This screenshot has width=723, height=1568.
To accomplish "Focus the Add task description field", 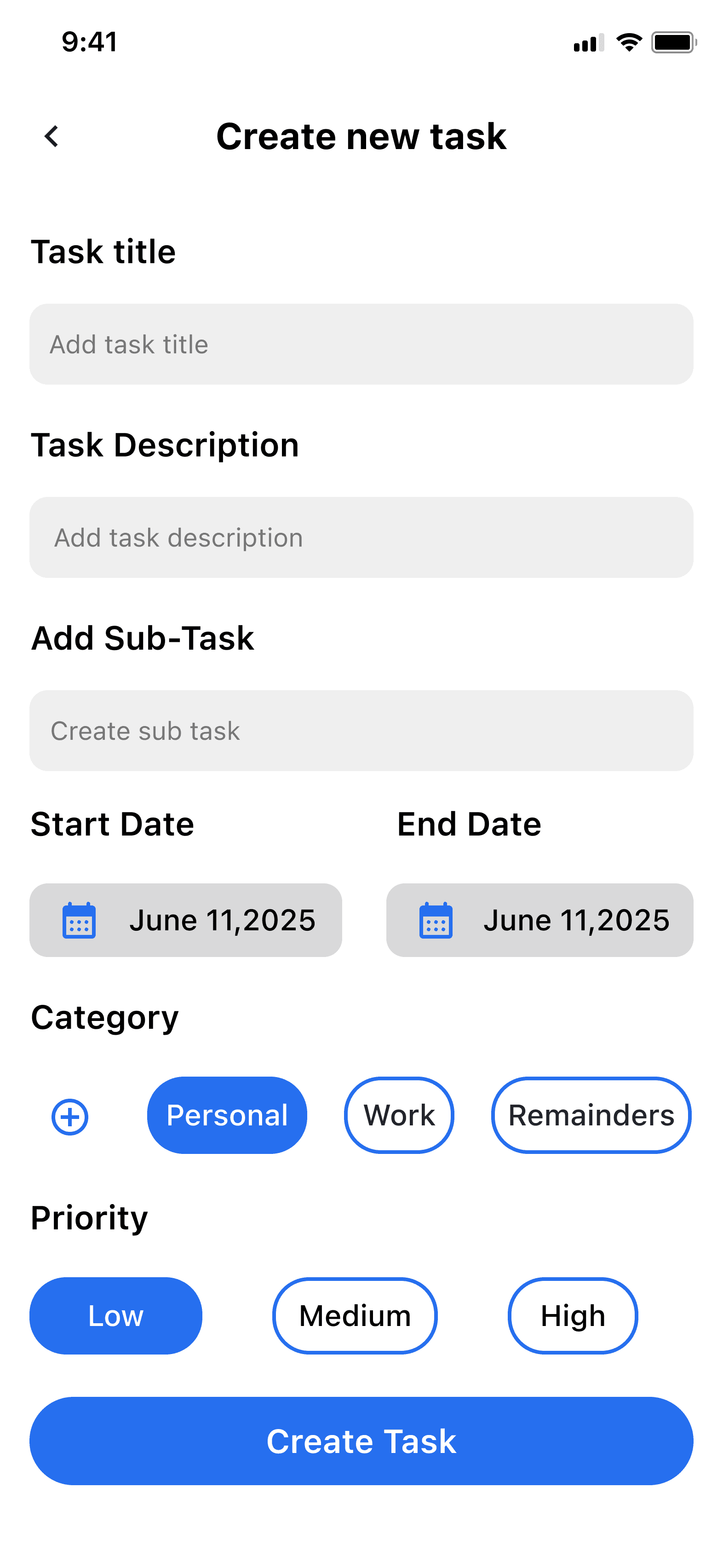I will pyautogui.click(x=361, y=537).
